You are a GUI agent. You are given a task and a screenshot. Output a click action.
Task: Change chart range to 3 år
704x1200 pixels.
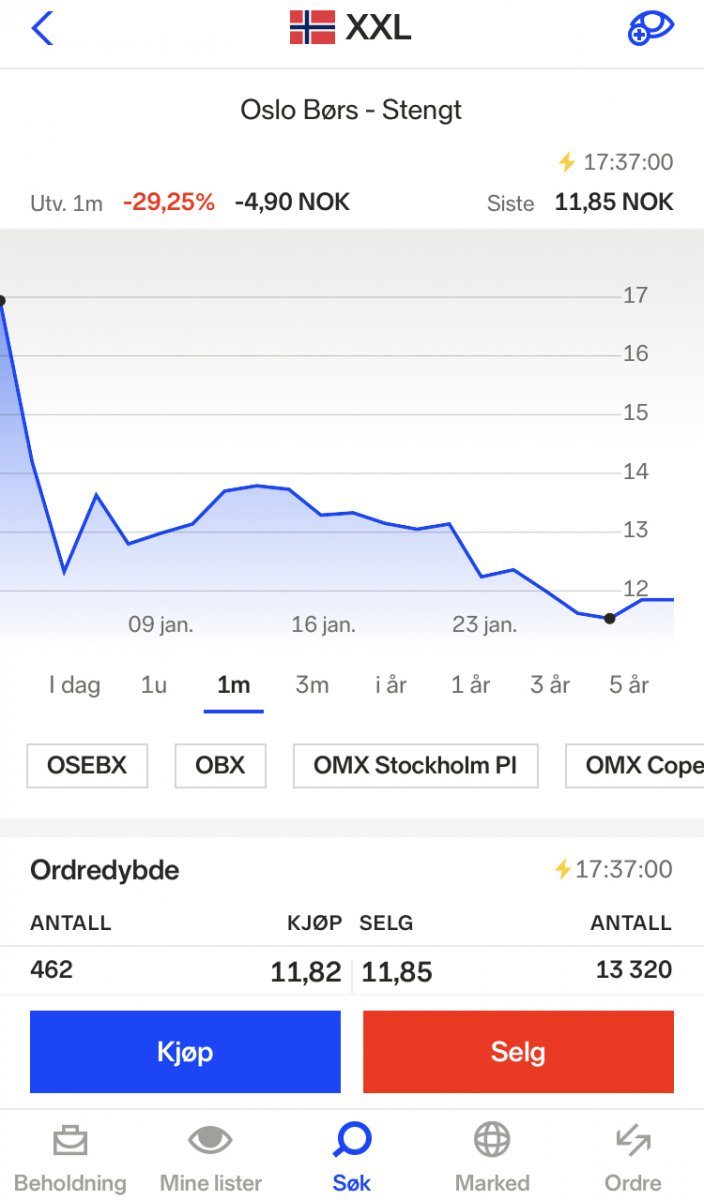pos(550,685)
